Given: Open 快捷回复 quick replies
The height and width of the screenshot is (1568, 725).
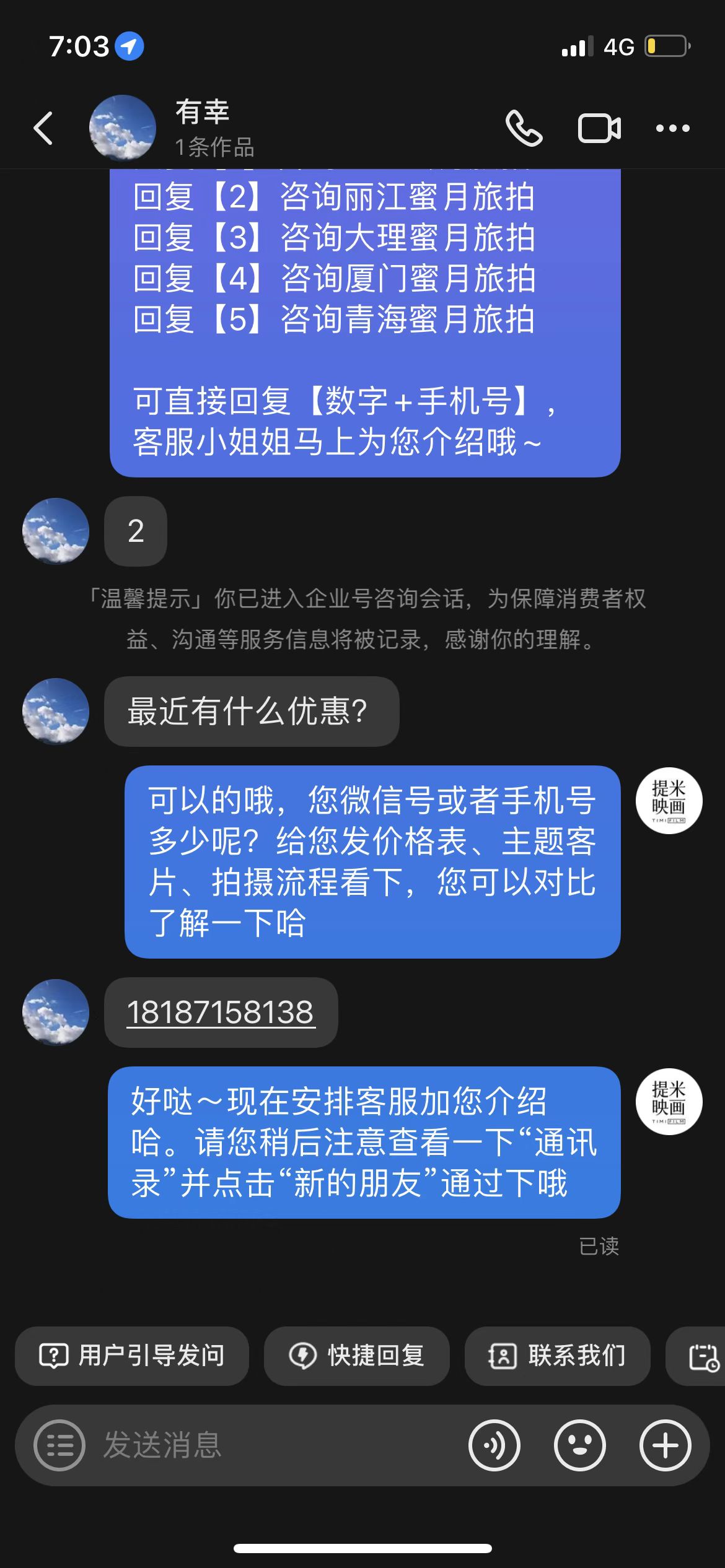Looking at the screenshot, I should [357, 1356].
